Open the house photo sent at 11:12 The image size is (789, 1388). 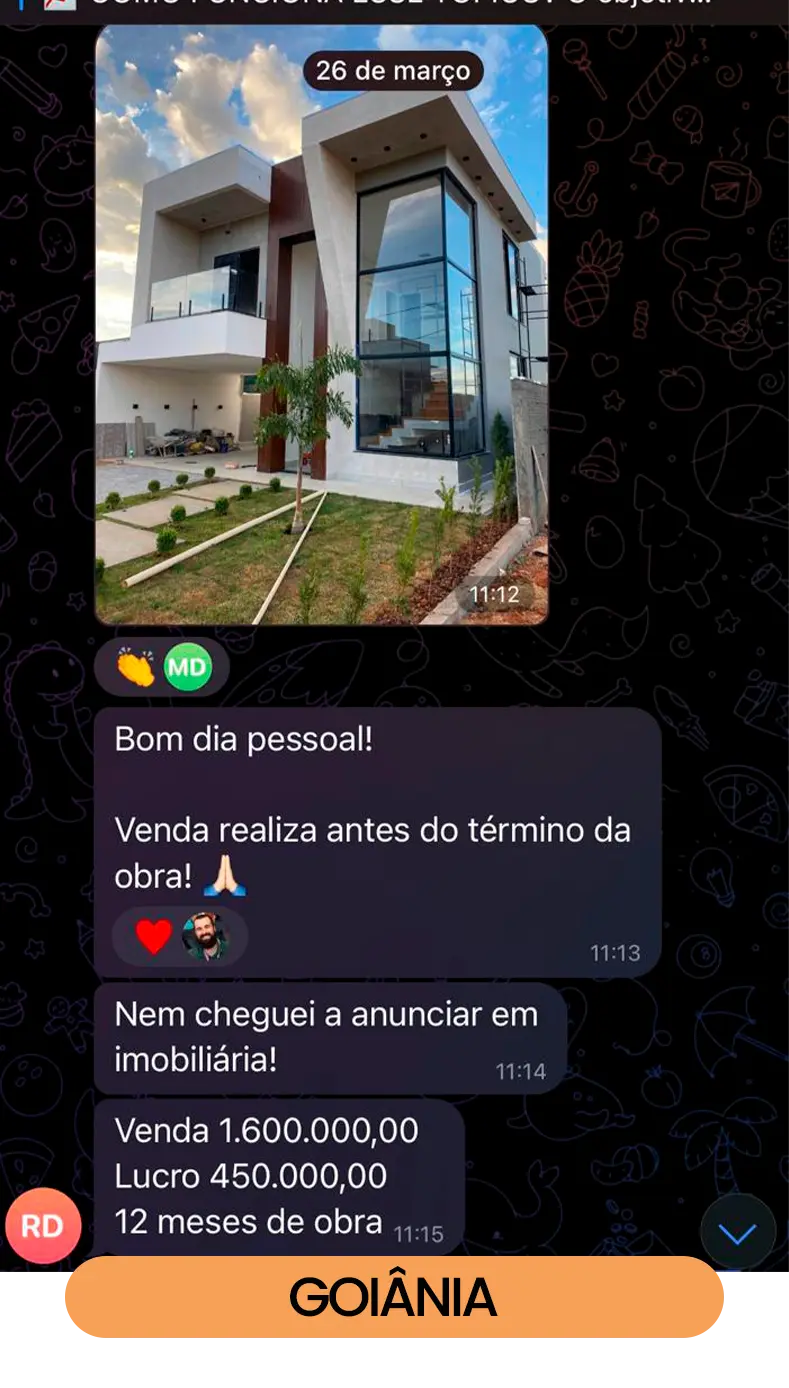[321, 324]
